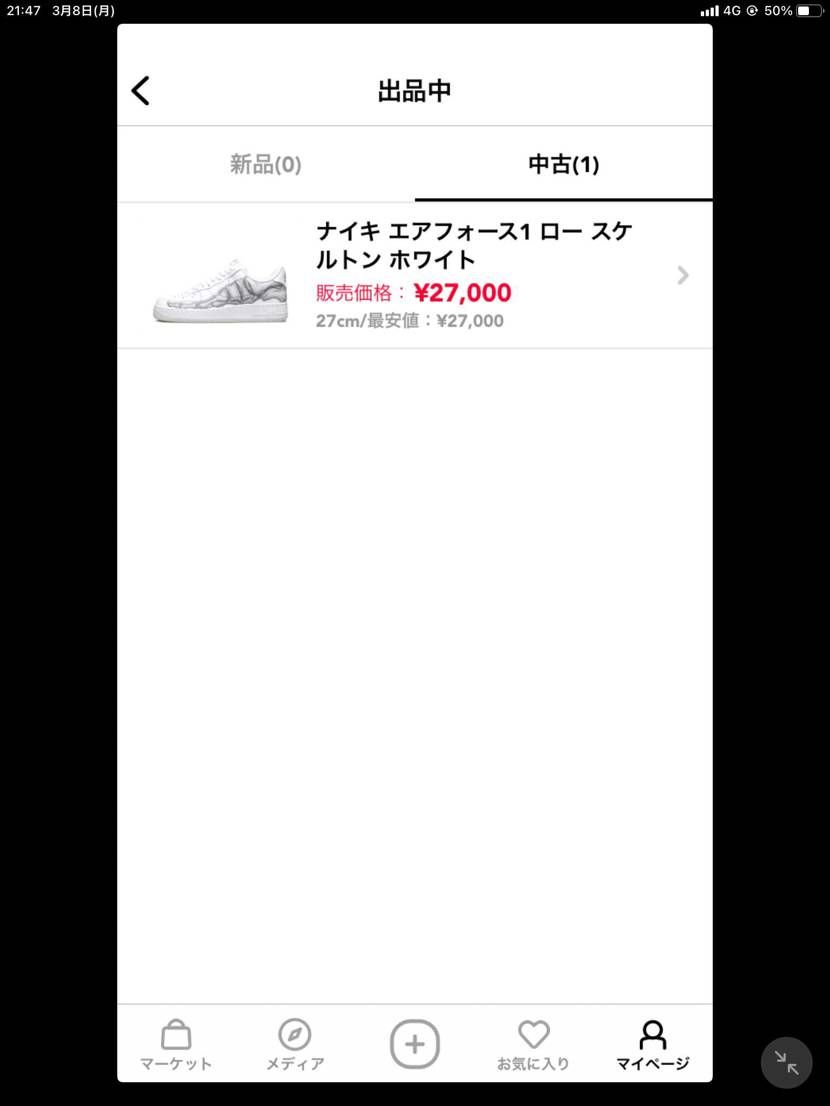Tap the 27cm/最安値 info text

click(x=409, y=321)
